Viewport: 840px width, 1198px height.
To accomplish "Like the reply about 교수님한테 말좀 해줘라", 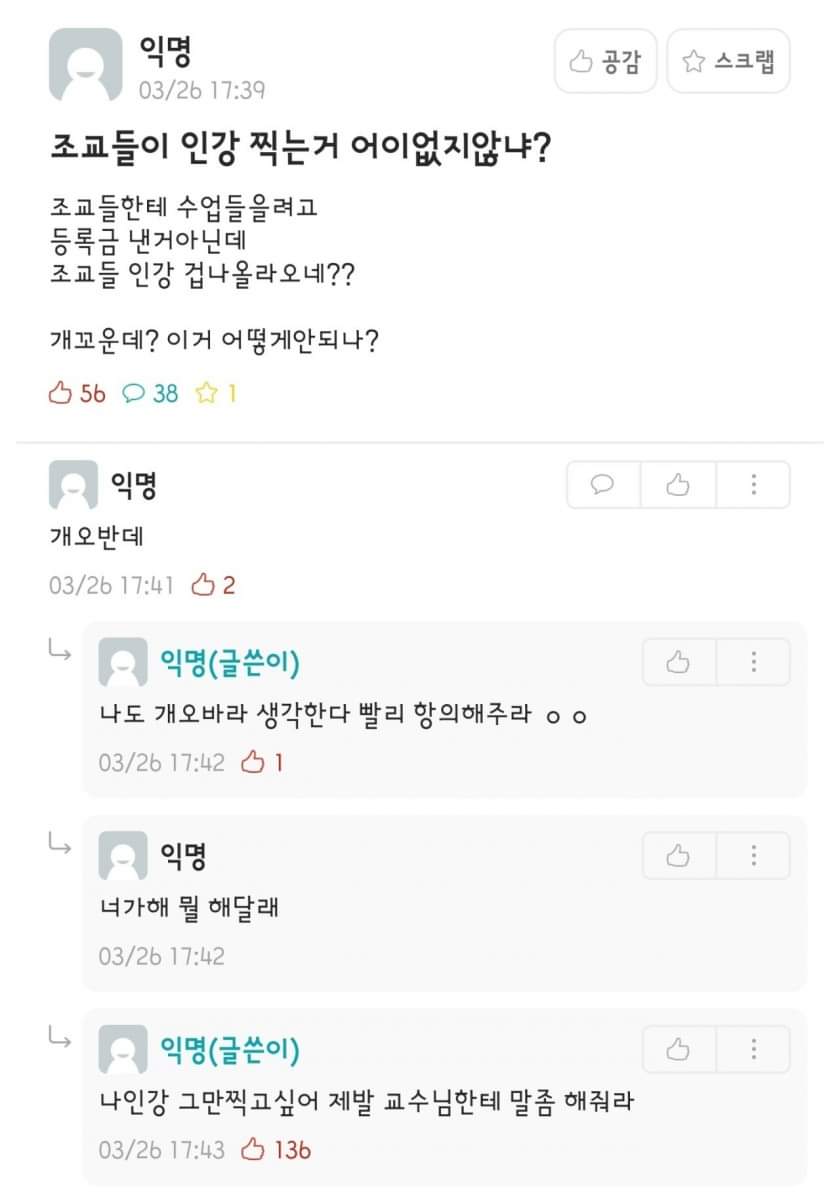I will (x=679, y=1049).
